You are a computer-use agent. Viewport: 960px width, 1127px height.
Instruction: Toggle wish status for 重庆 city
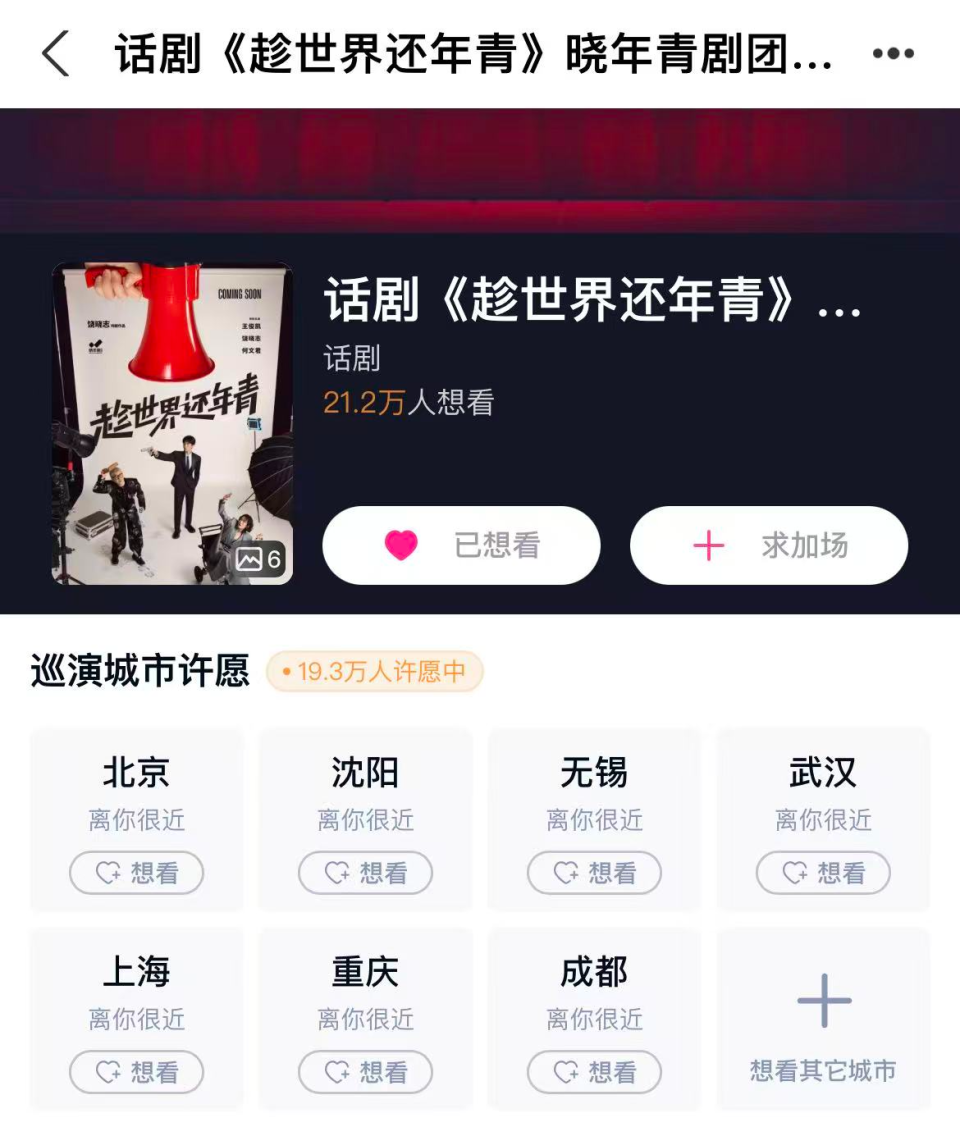pos(365,1071)
